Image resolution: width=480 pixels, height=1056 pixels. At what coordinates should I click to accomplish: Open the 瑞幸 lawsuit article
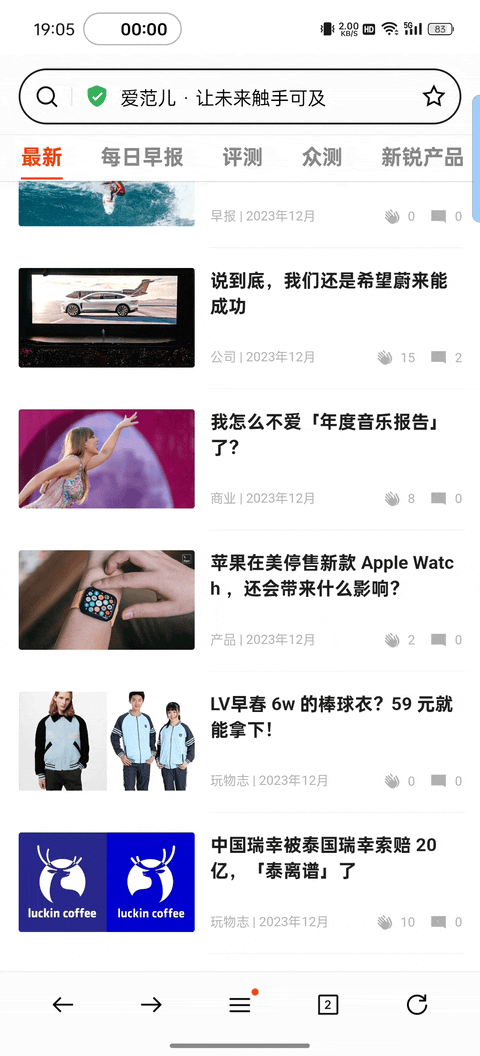(x=323, y=858)
